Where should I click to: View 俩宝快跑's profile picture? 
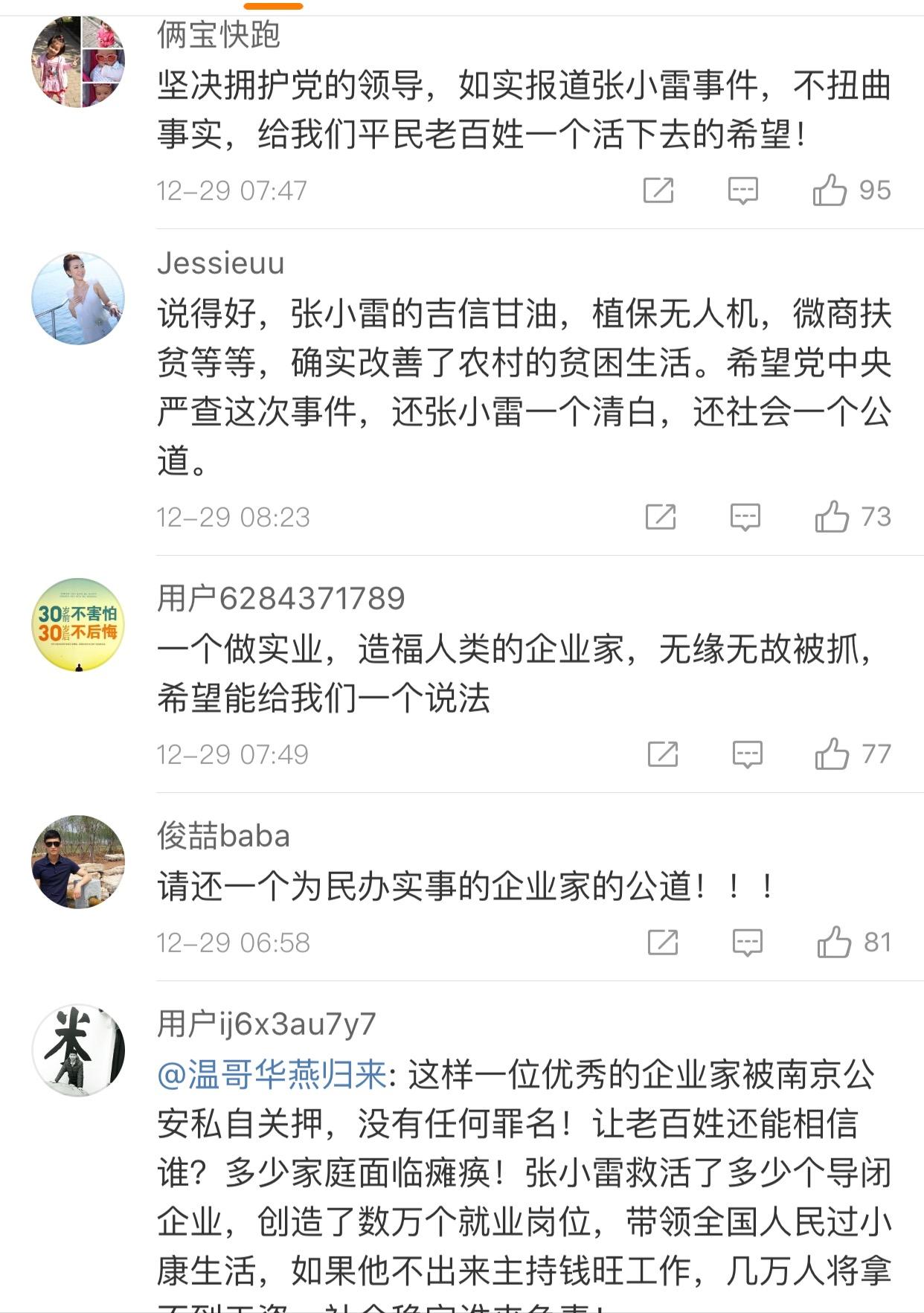78,62
